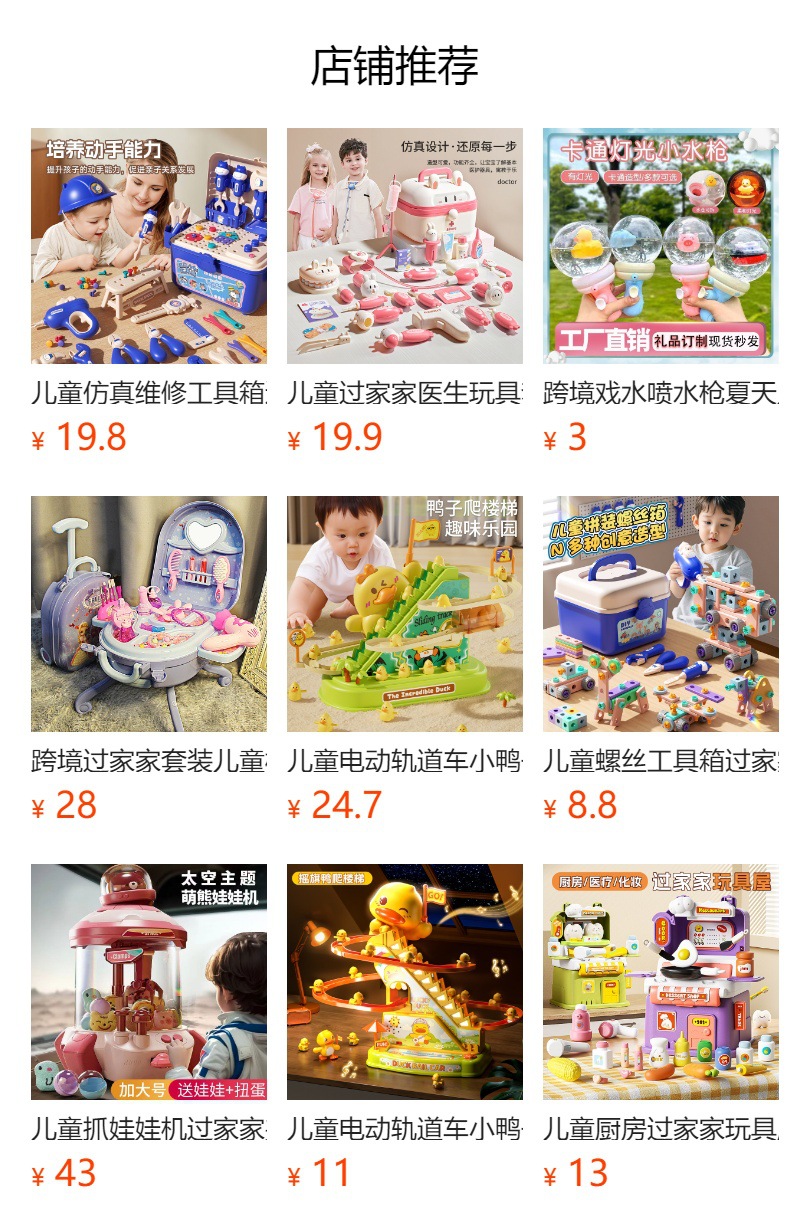790x1232 pixels.
Task: Choose the 儿童电动轨道车小鸭 item priced ¥11
Action: [x=405, y=982]
